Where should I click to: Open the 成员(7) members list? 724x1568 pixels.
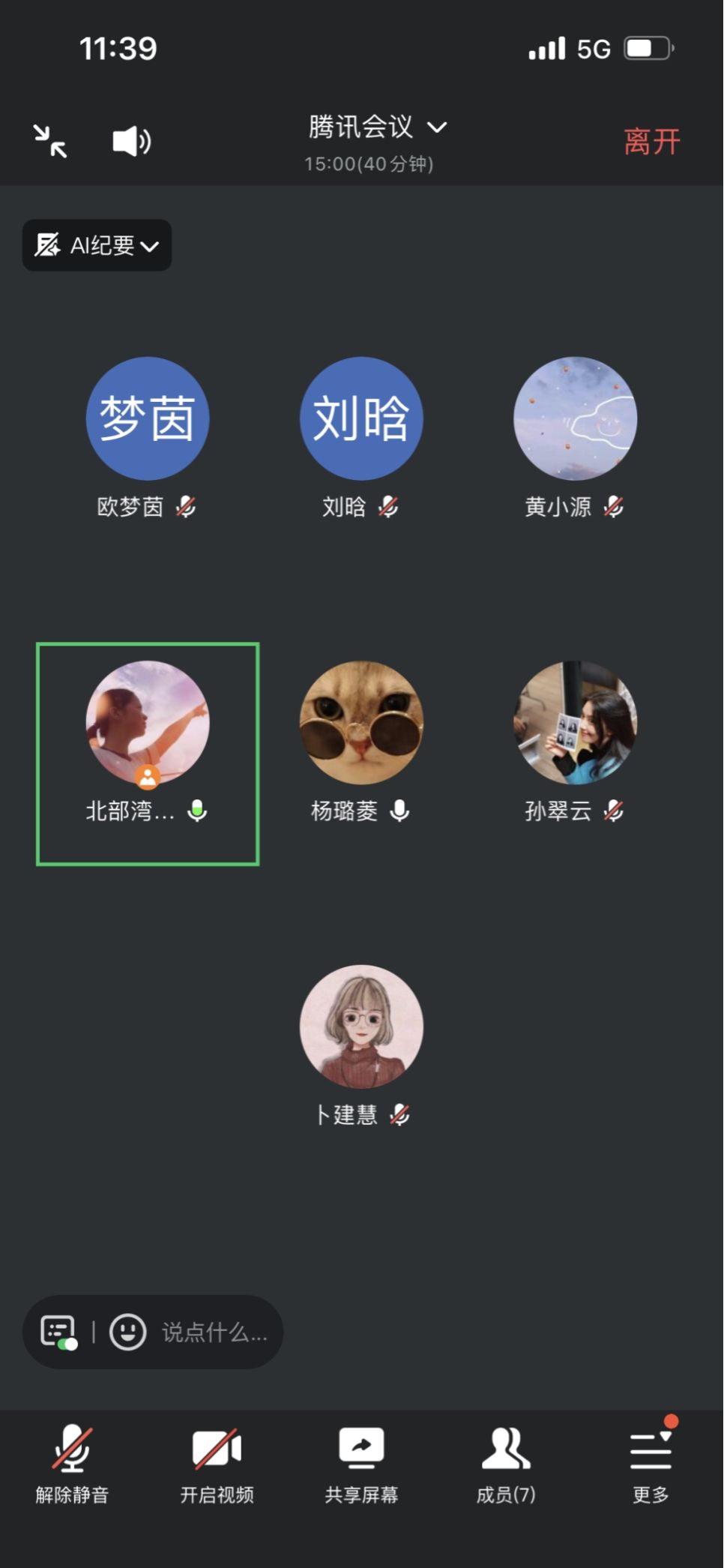pyautogui.click(x=506, y=1464)
